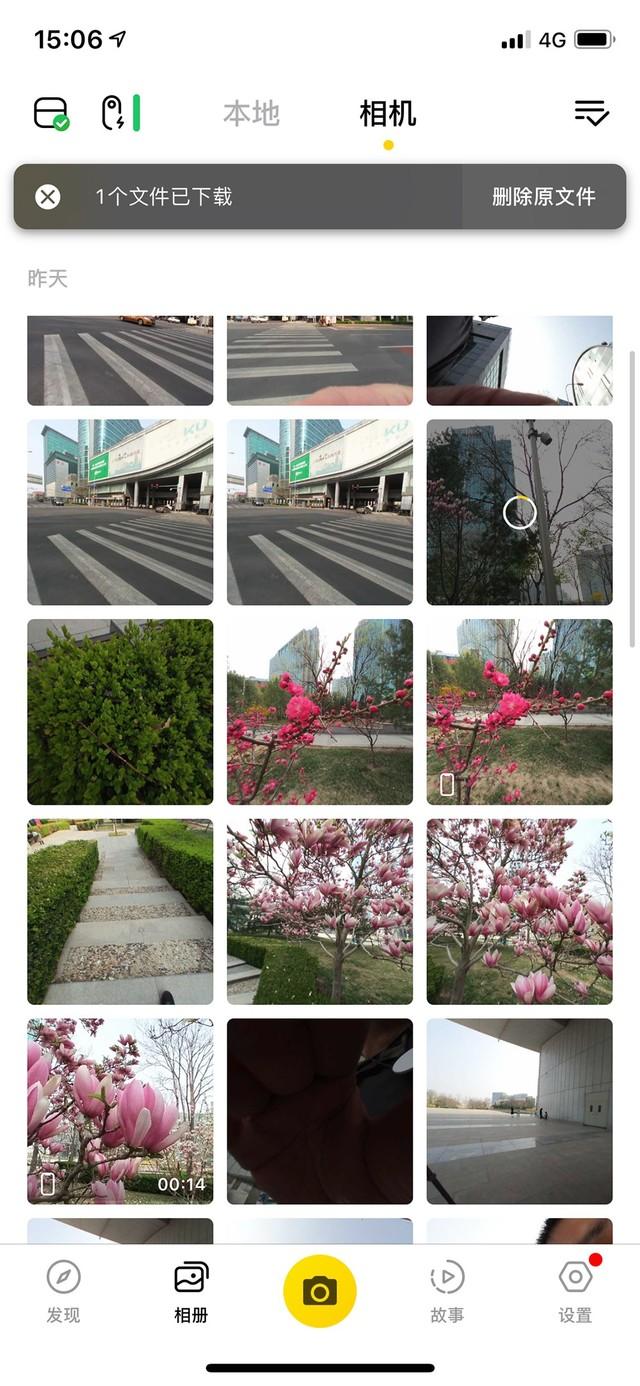Screen dimensions: 640x1386
Task: Tap 删除原文件 to delete original file
Action: point(543,197)
